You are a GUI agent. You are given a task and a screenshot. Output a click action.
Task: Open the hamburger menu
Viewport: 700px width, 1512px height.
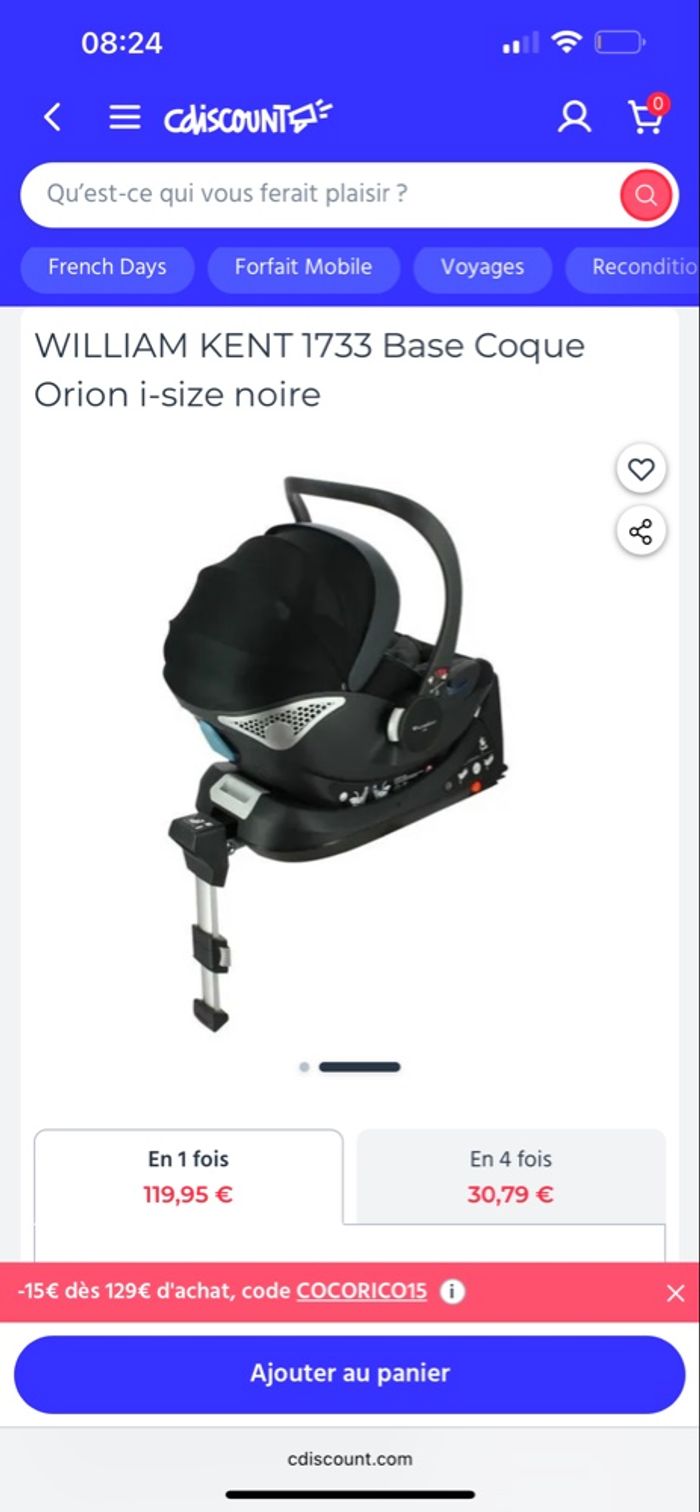pyautogui.click(x=125, y=118)
